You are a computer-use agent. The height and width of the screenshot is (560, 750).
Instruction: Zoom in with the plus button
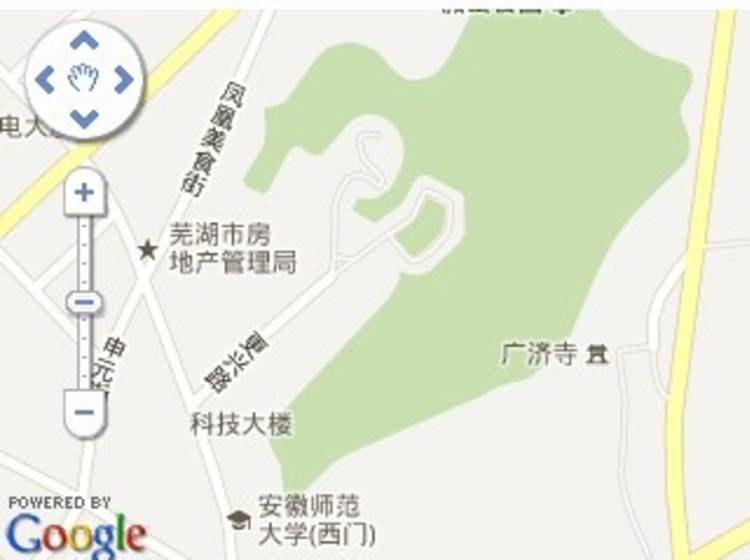click(84, 192)
